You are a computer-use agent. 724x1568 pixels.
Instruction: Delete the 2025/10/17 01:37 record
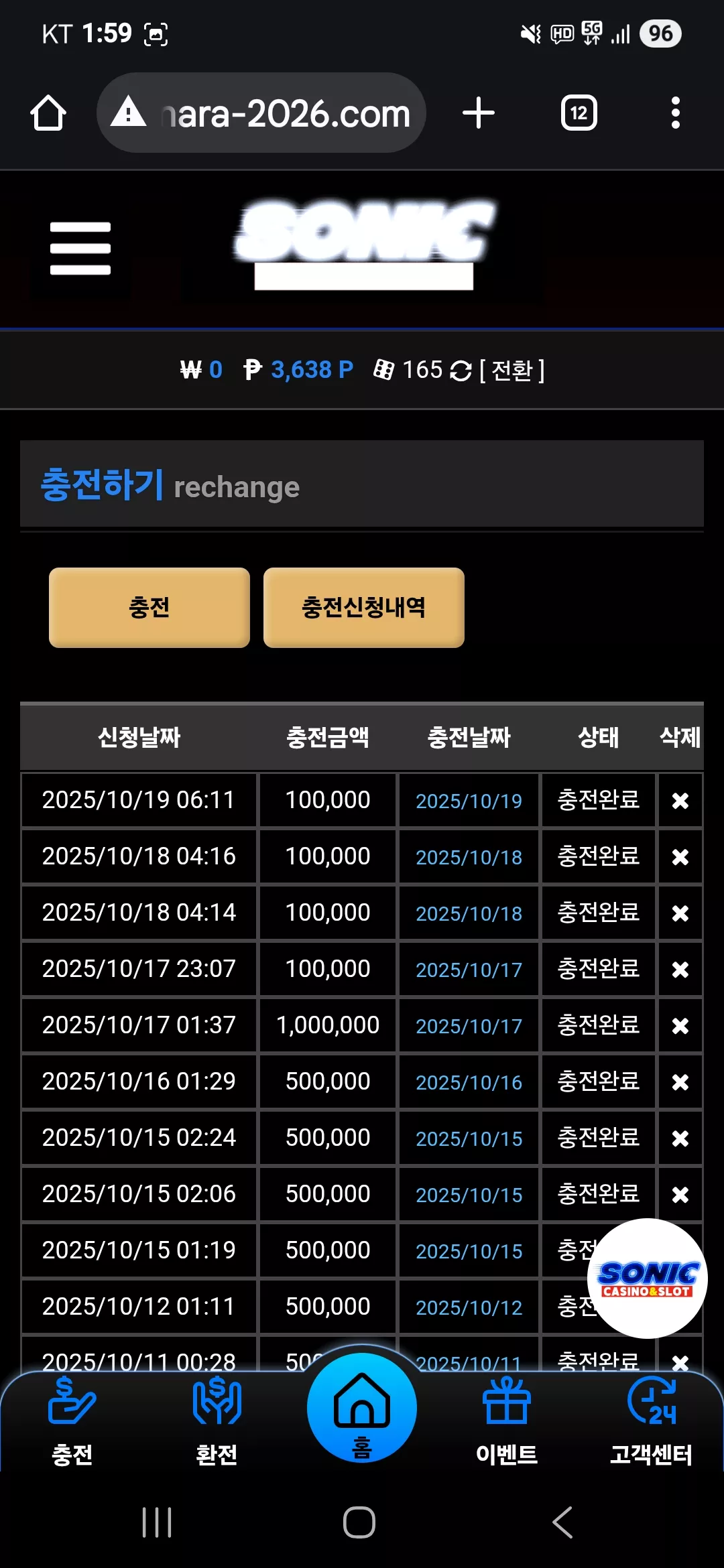(680, 1026)
